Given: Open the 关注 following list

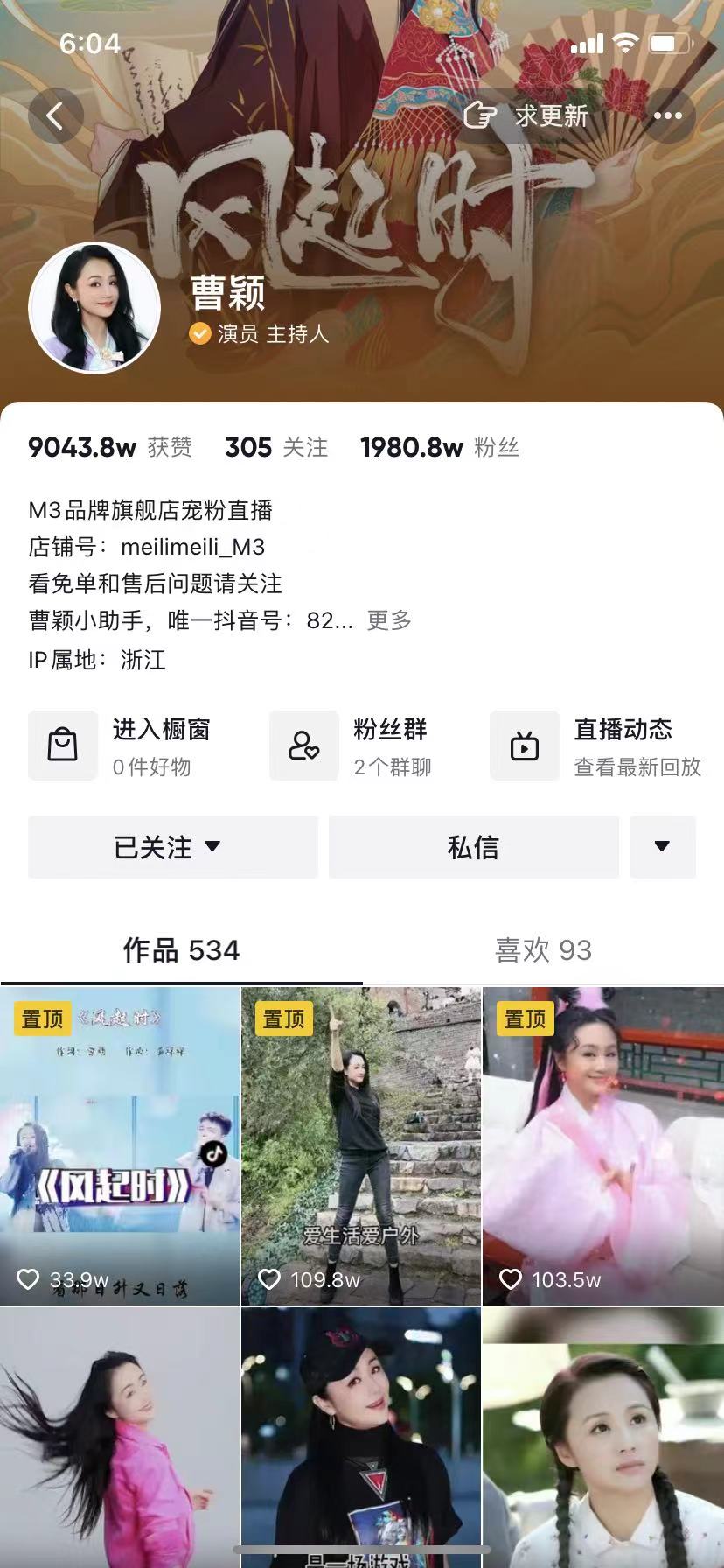Looking at the screenshot, I should (276, 448).
